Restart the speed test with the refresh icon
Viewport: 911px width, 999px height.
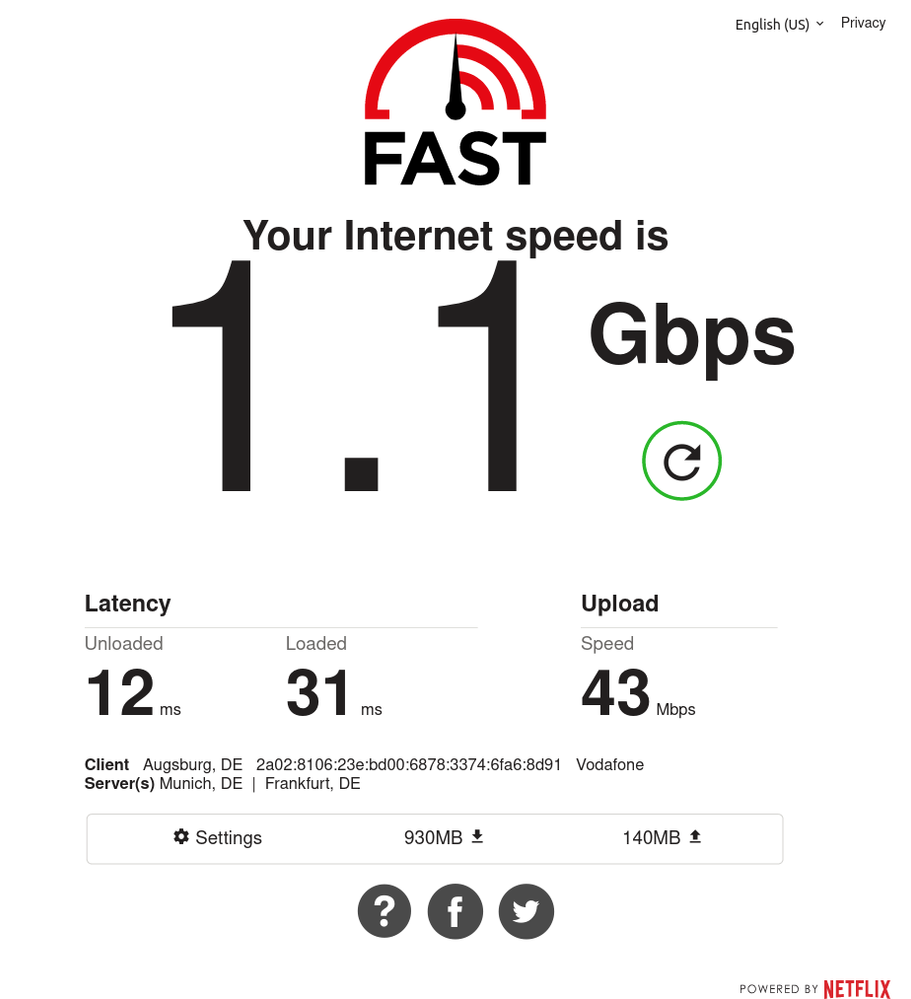tap(681, 461)
